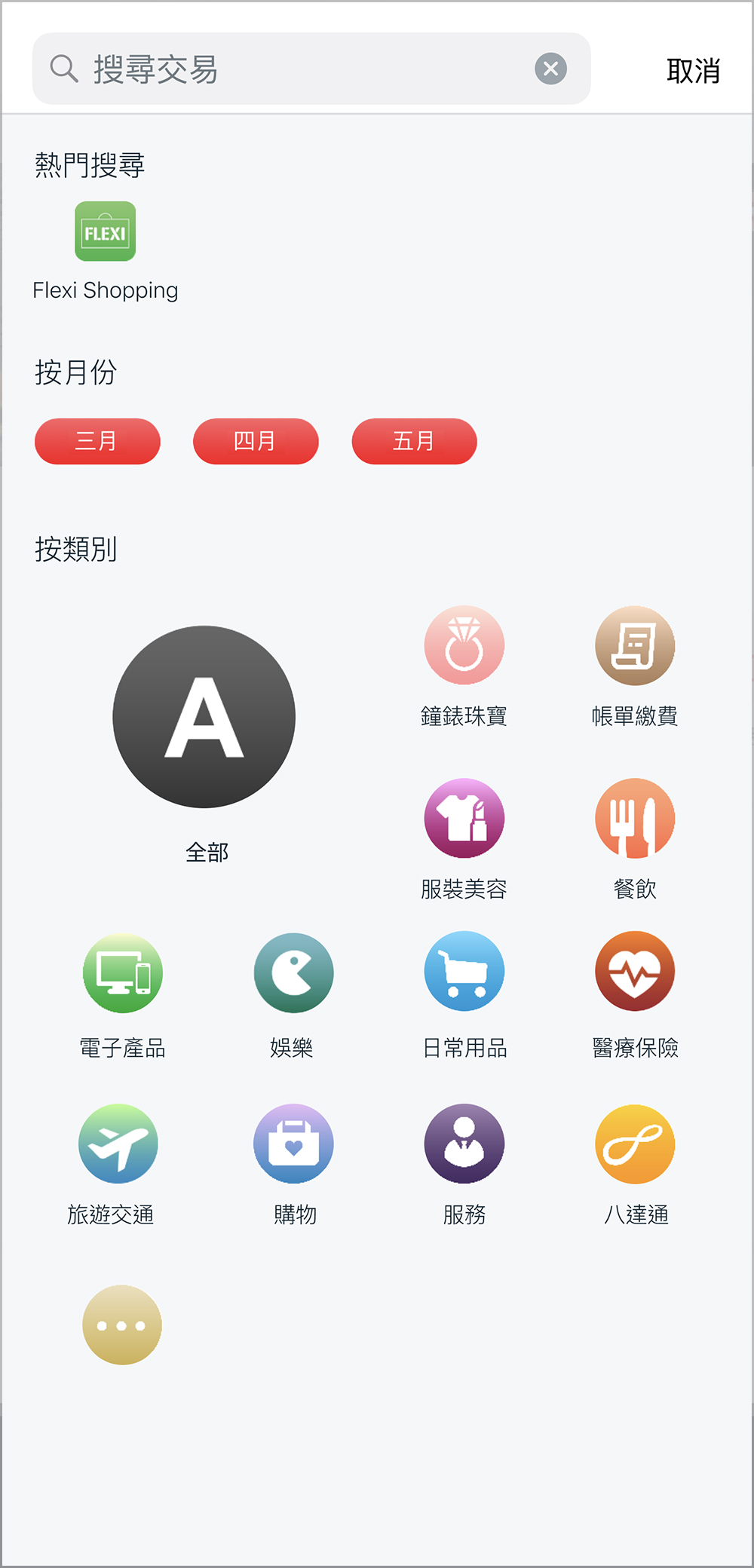Filter transactions by 五月

(414, 441)
